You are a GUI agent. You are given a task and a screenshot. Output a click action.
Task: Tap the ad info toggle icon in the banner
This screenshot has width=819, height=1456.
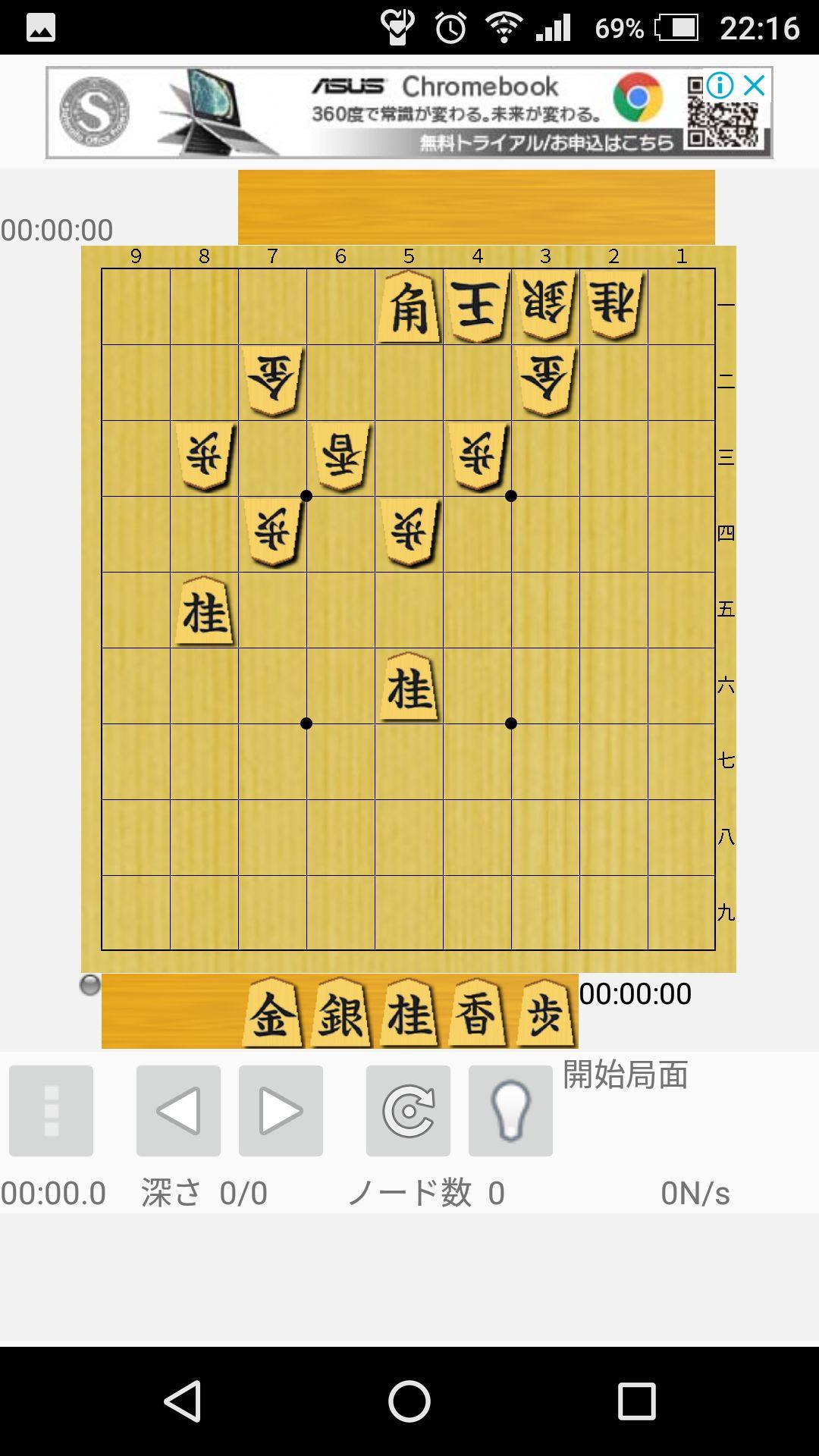(x=719, y=86)
